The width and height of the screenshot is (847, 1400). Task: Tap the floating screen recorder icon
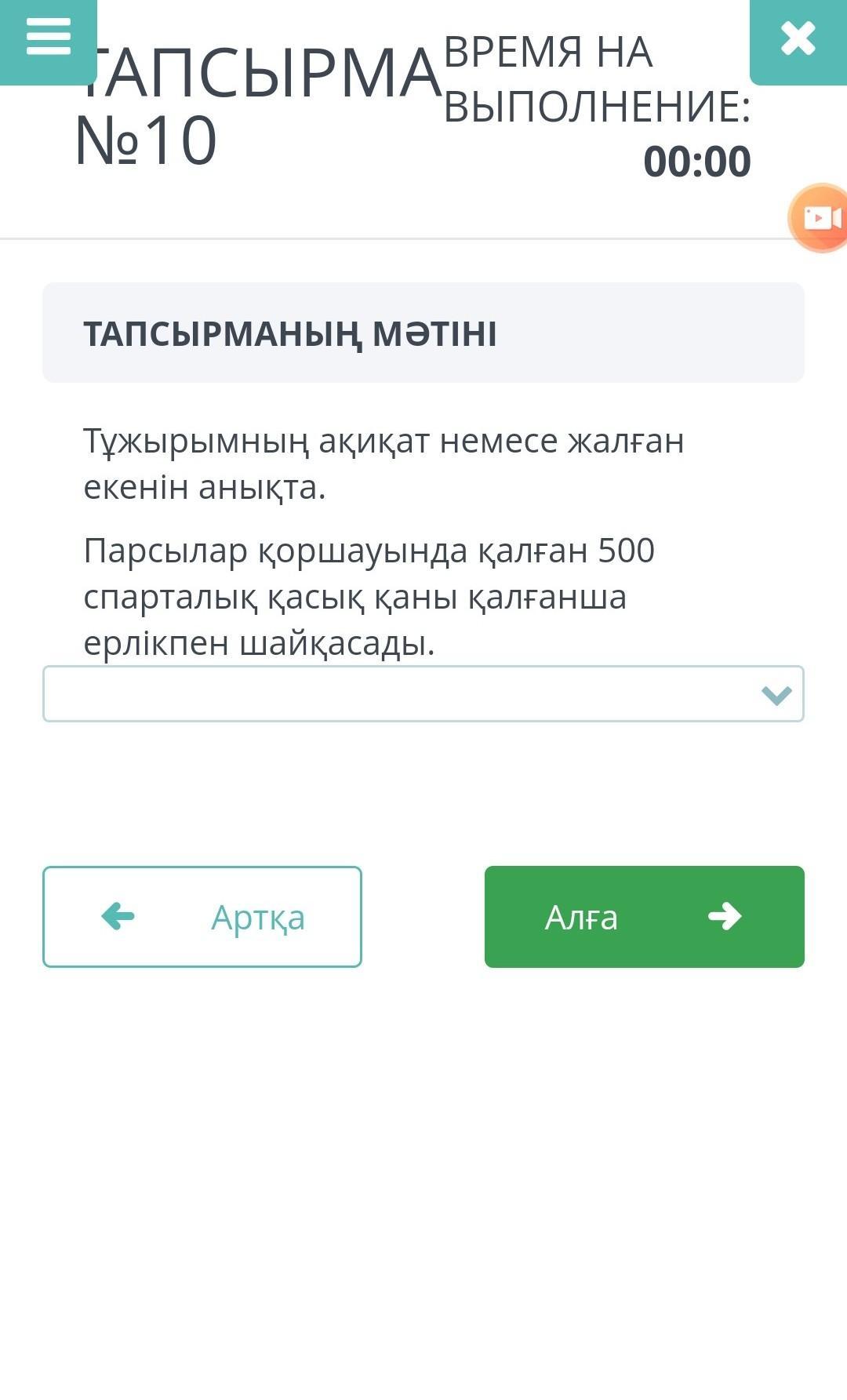819,217
